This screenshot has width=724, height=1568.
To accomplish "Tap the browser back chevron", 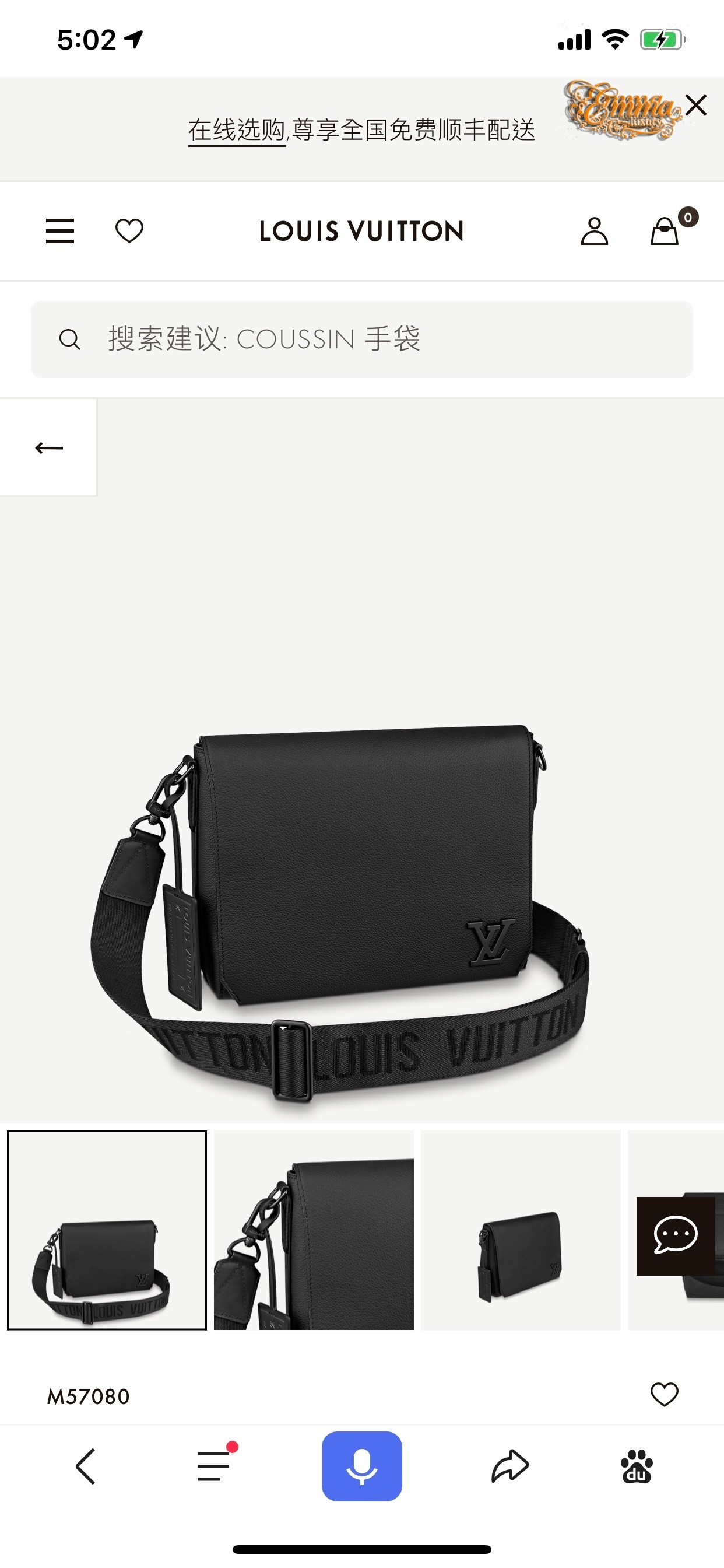I will point(85,1466).
